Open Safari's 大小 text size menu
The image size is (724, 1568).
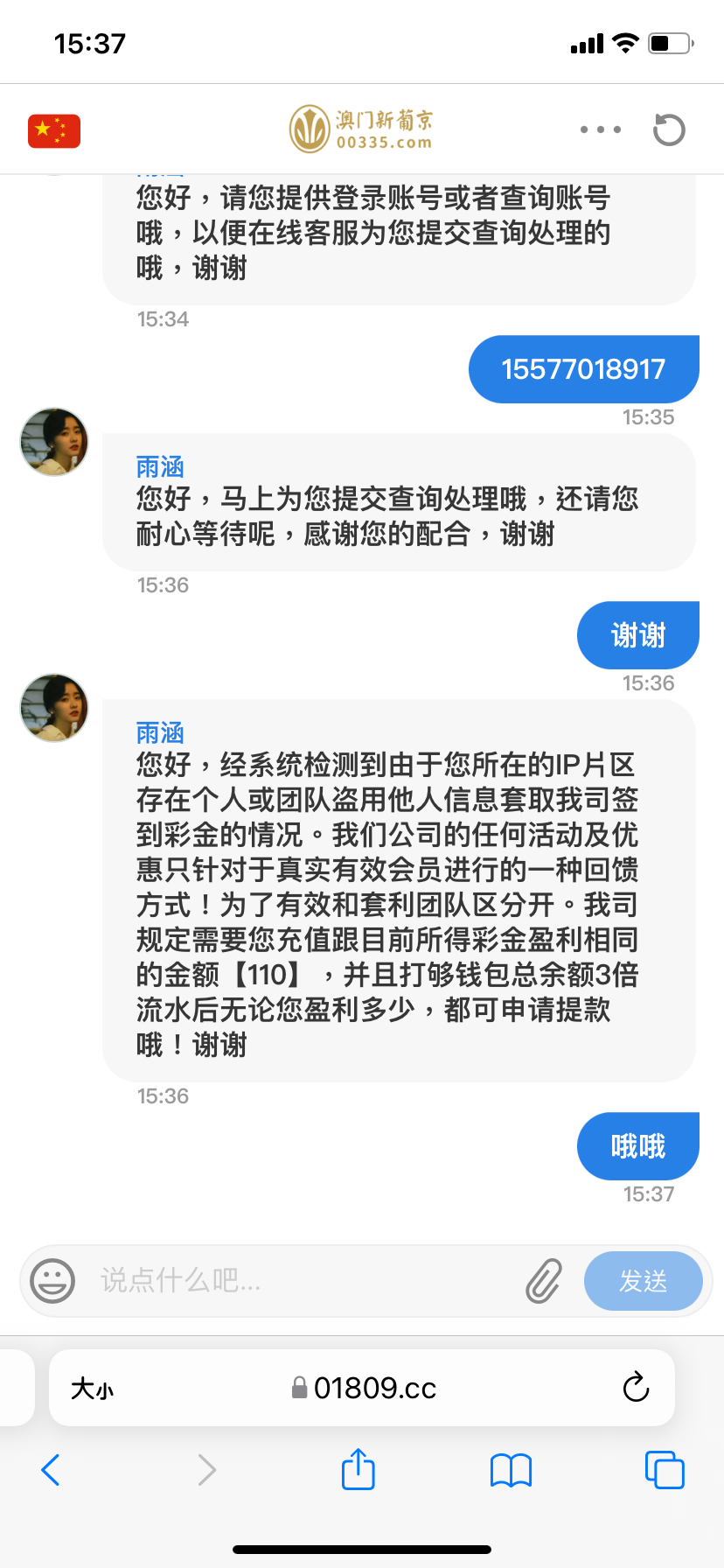pos(93,1389)
